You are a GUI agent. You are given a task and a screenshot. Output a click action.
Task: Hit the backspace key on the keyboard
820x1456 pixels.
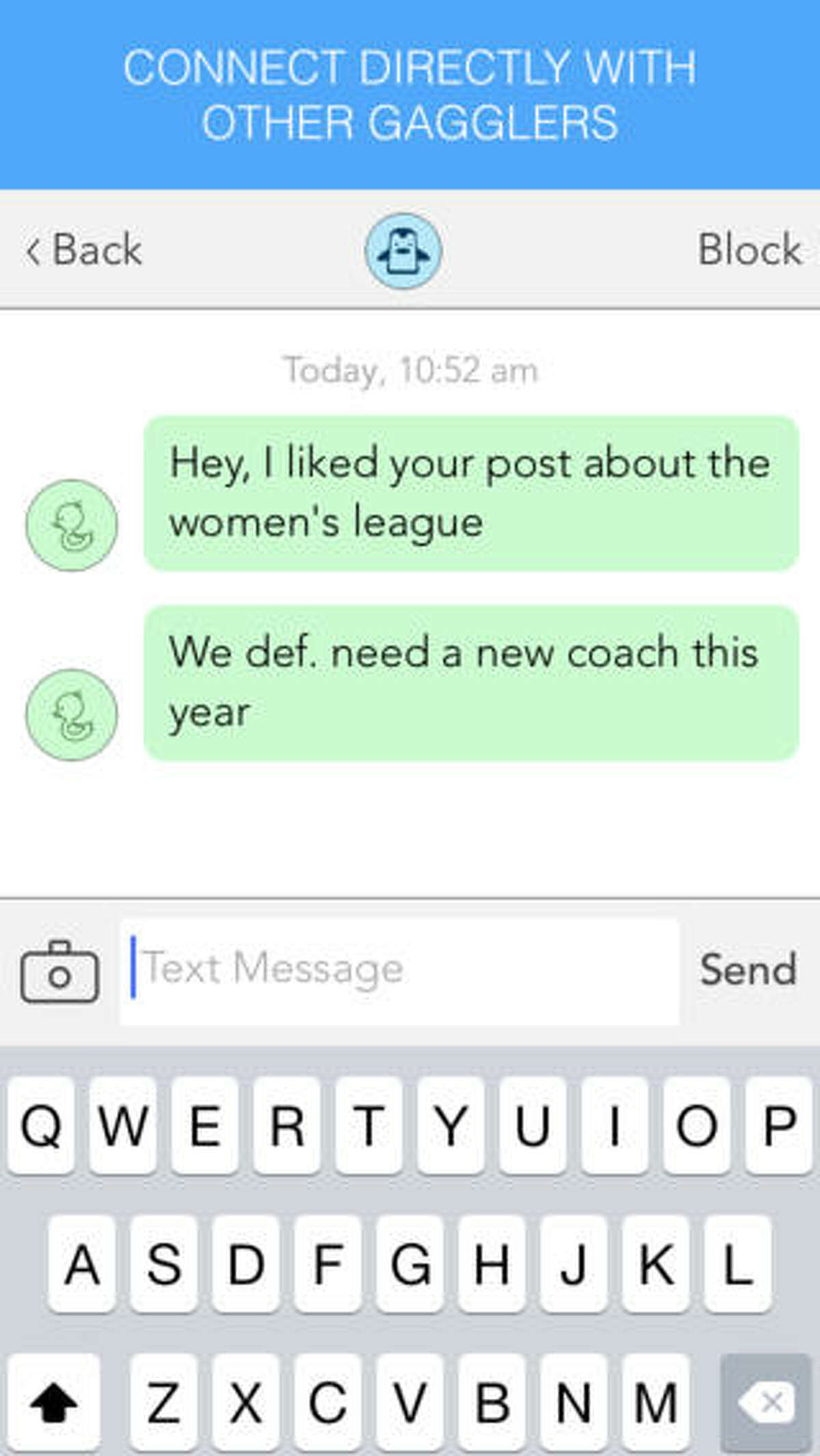click(x=765, y=1403)
